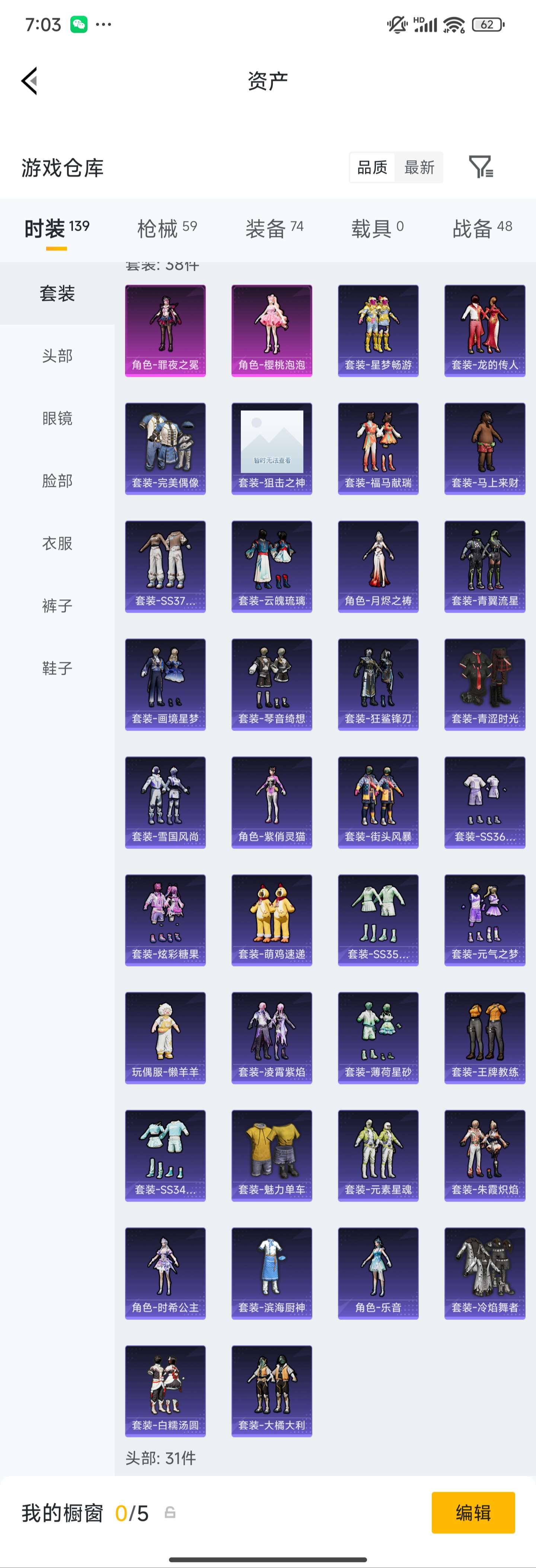Open the 套装-大橘大利 outfit
This screenshot has height=1568, width=536.
coord(272,1391)
